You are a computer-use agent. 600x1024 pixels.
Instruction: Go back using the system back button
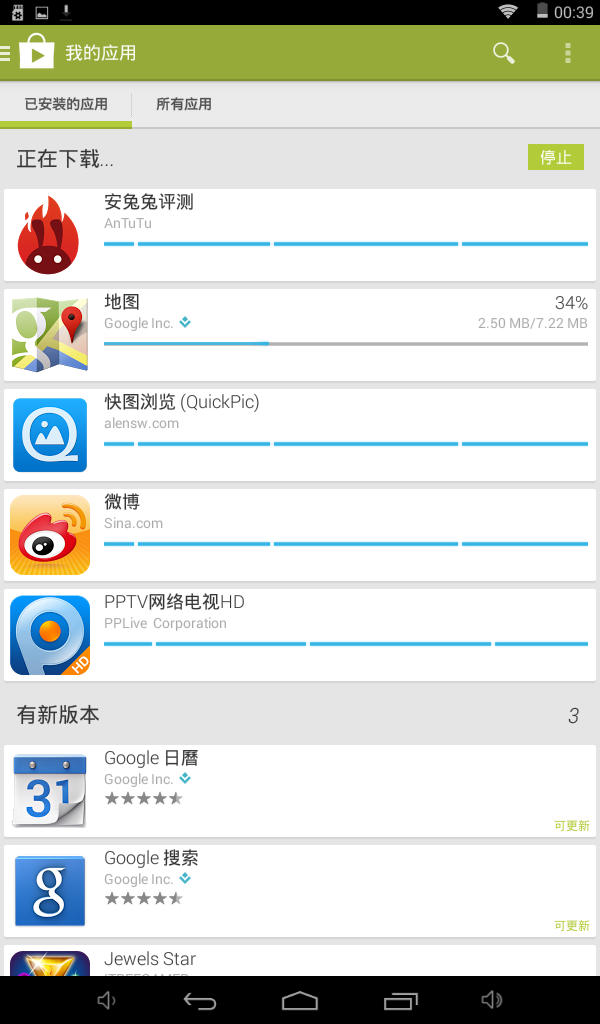pyautogui.click(x=200, y=1000)
